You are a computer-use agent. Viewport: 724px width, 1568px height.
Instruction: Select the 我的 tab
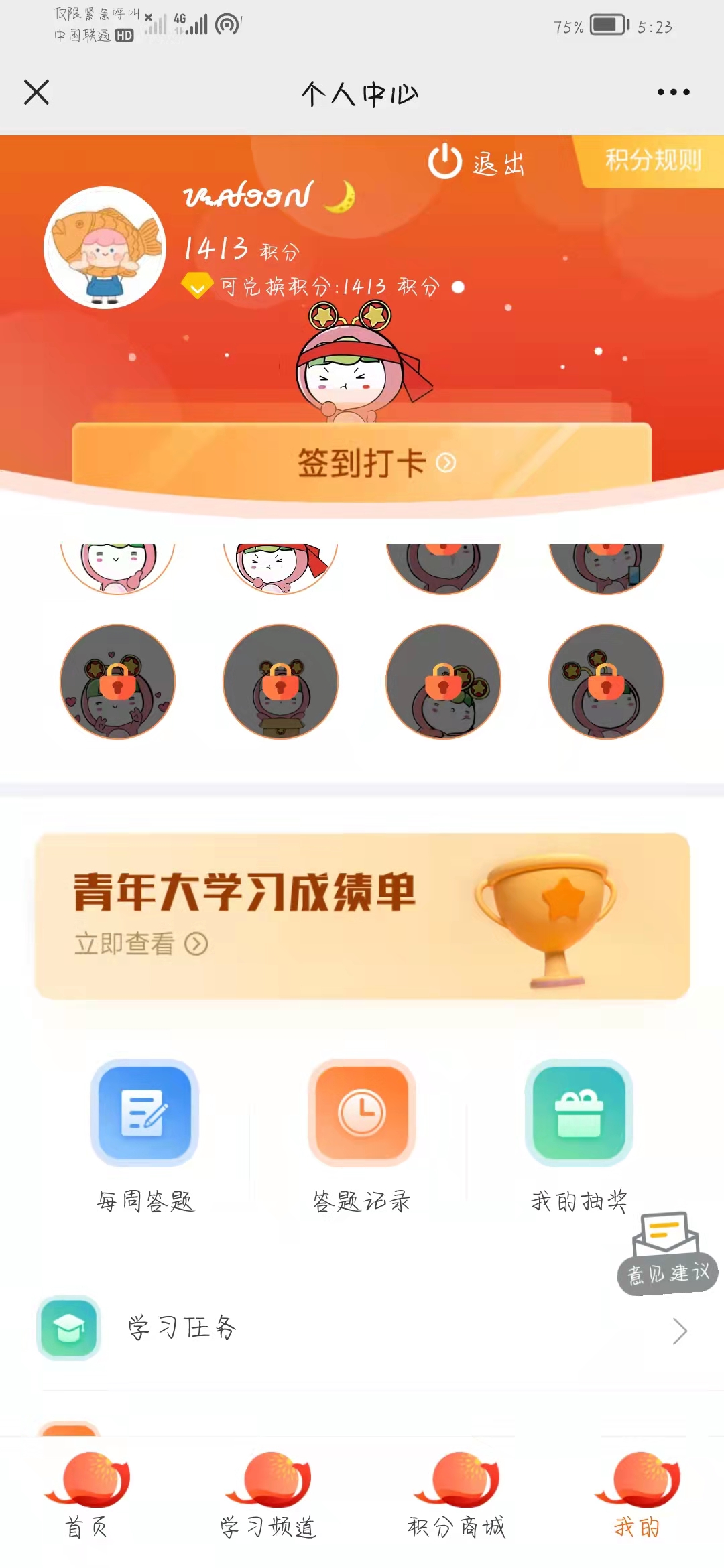click(x=637, y=1496)
